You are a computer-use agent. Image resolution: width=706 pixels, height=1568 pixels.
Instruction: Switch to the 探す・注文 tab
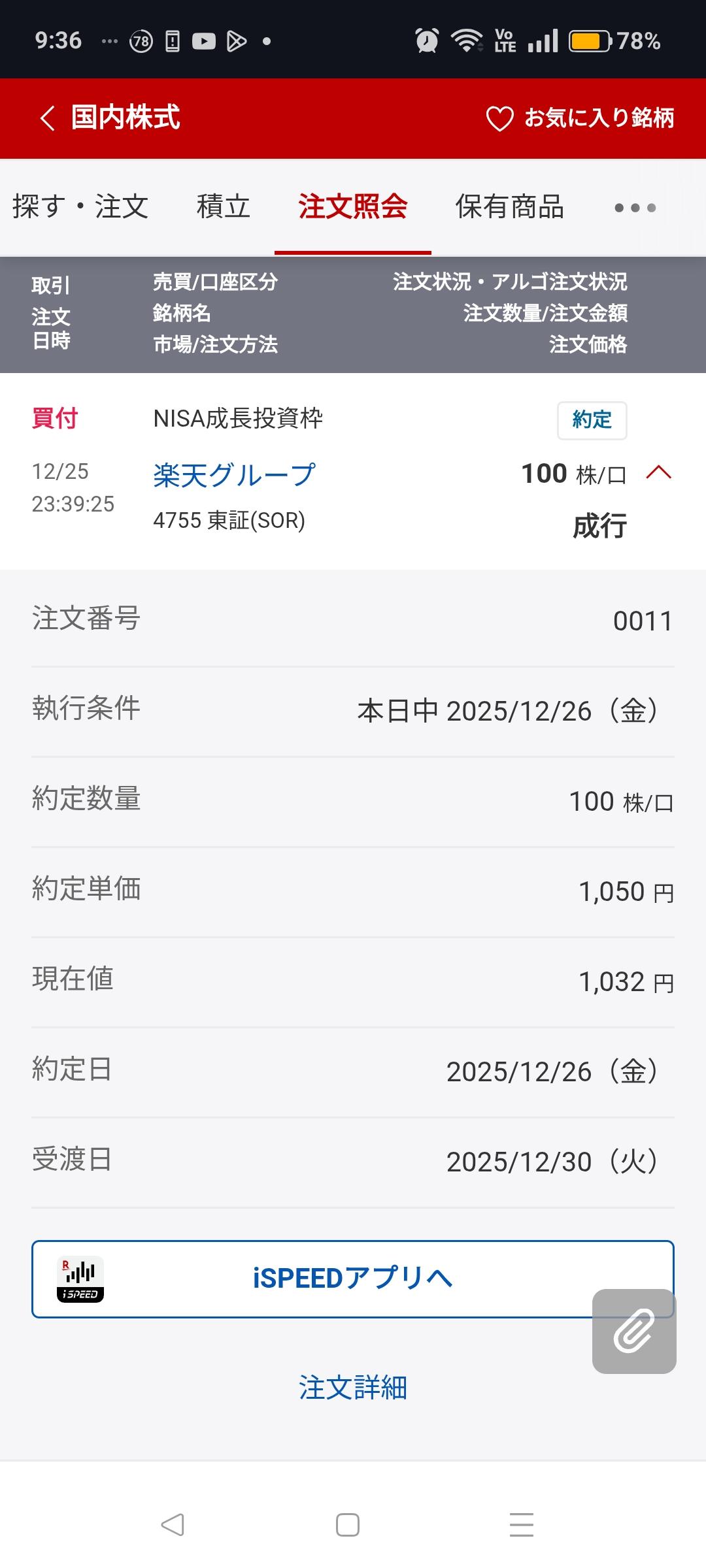[x=80, y=207]
